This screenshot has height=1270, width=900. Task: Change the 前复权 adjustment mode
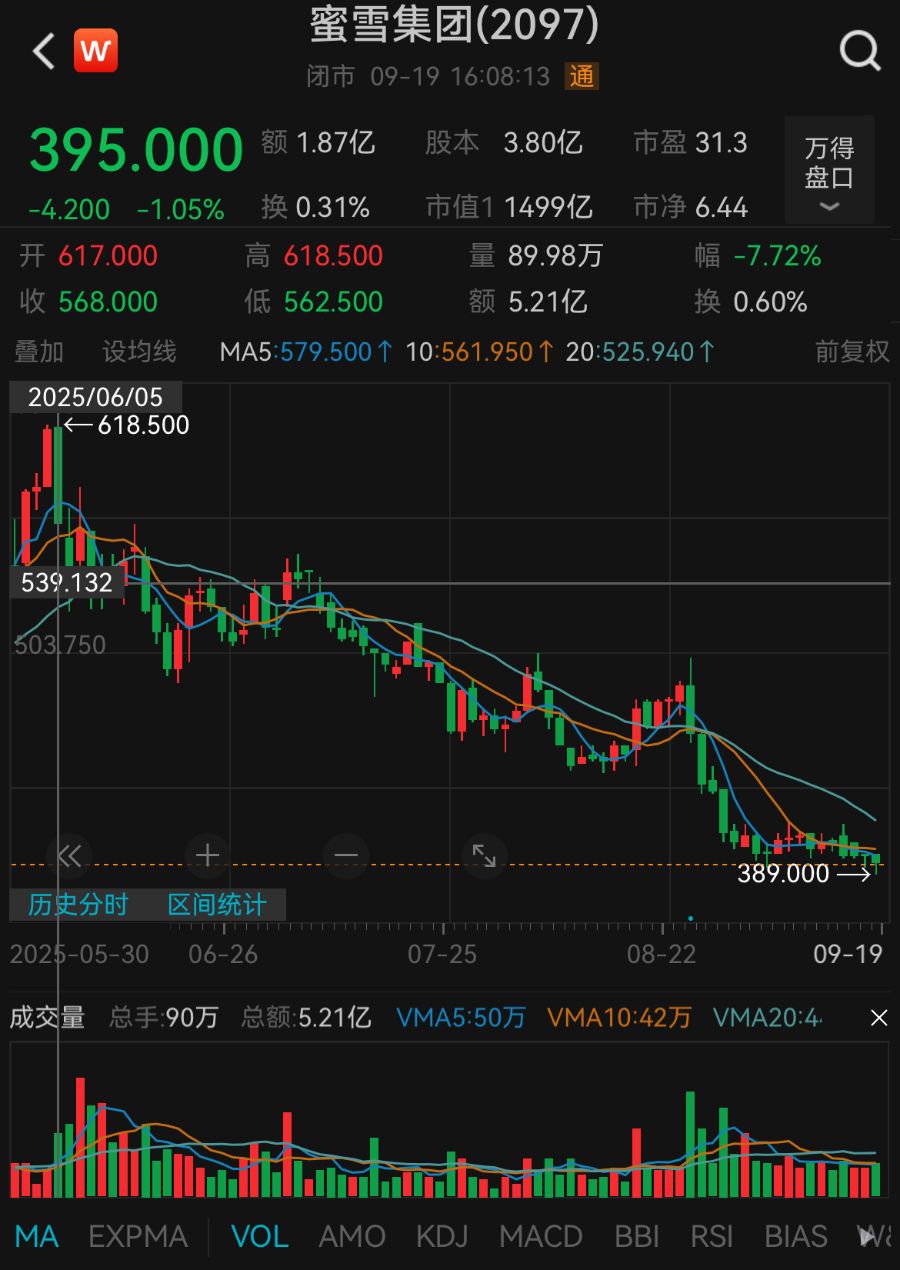point(852,352)
